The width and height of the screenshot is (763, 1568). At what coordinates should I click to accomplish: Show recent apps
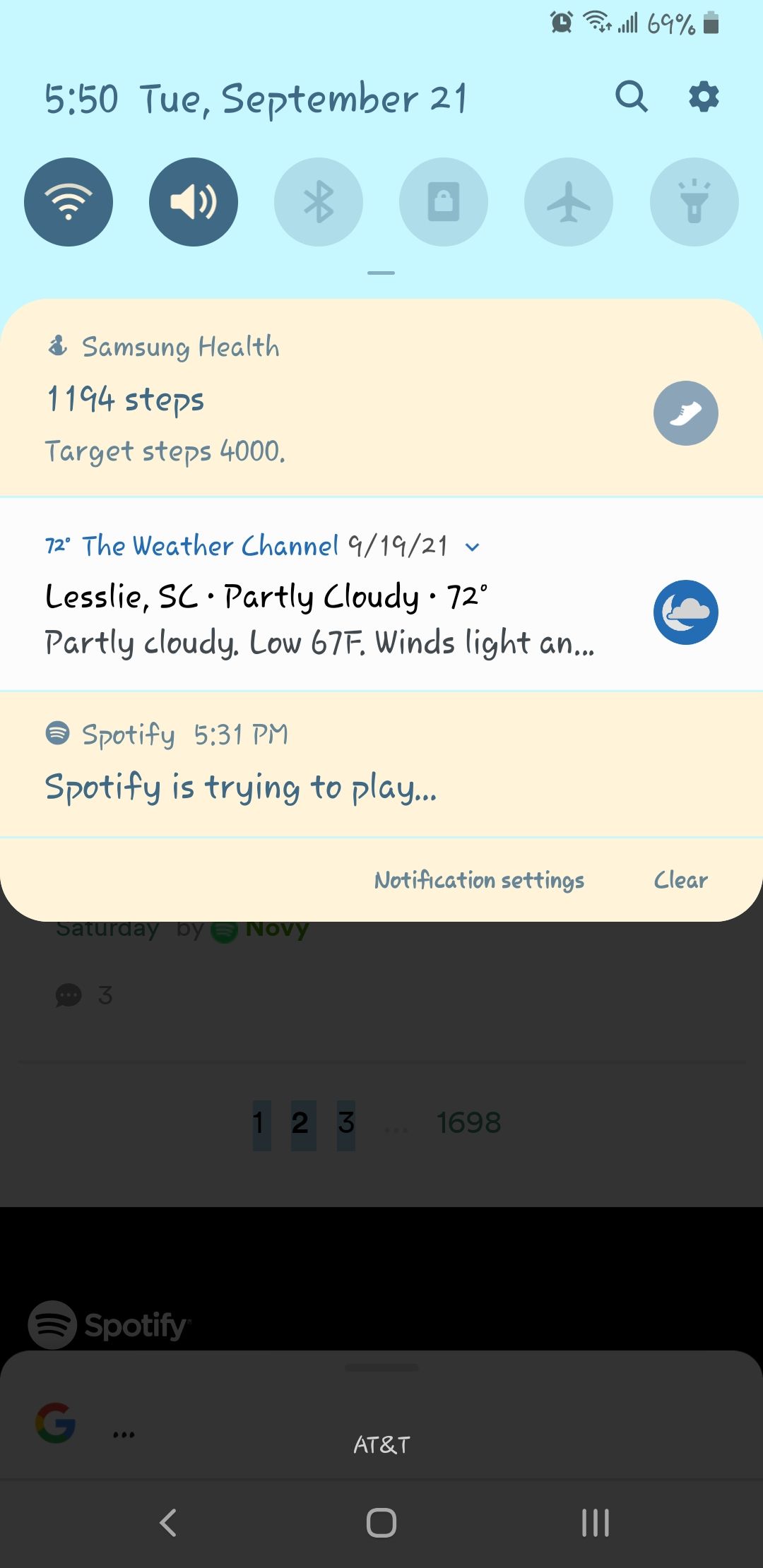(595, 1523)
